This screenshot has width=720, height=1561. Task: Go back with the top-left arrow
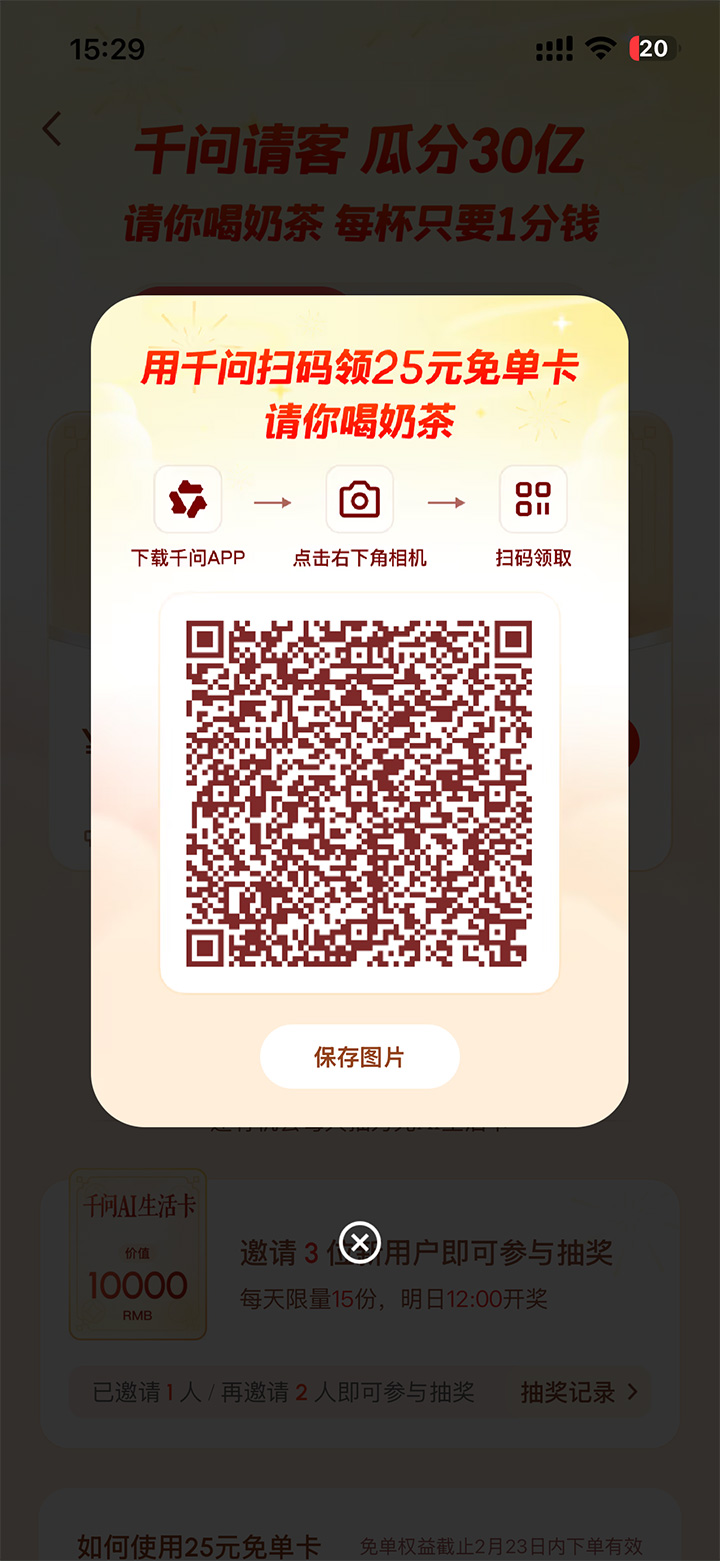coord(52,129)
